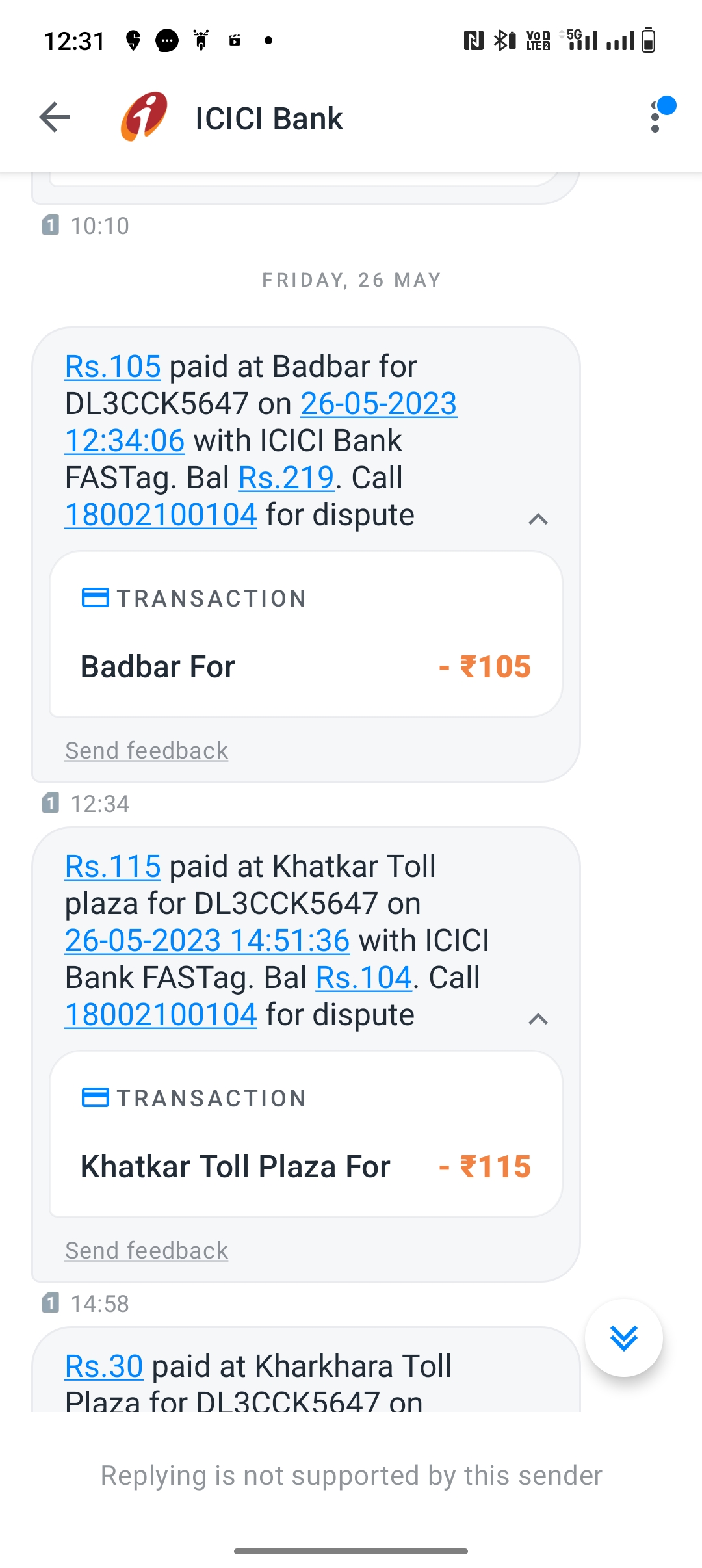The width and height of the screenshot is (702, 1568).
Task: Send feedback on the Badbar transaction
Action: point(147,751)
